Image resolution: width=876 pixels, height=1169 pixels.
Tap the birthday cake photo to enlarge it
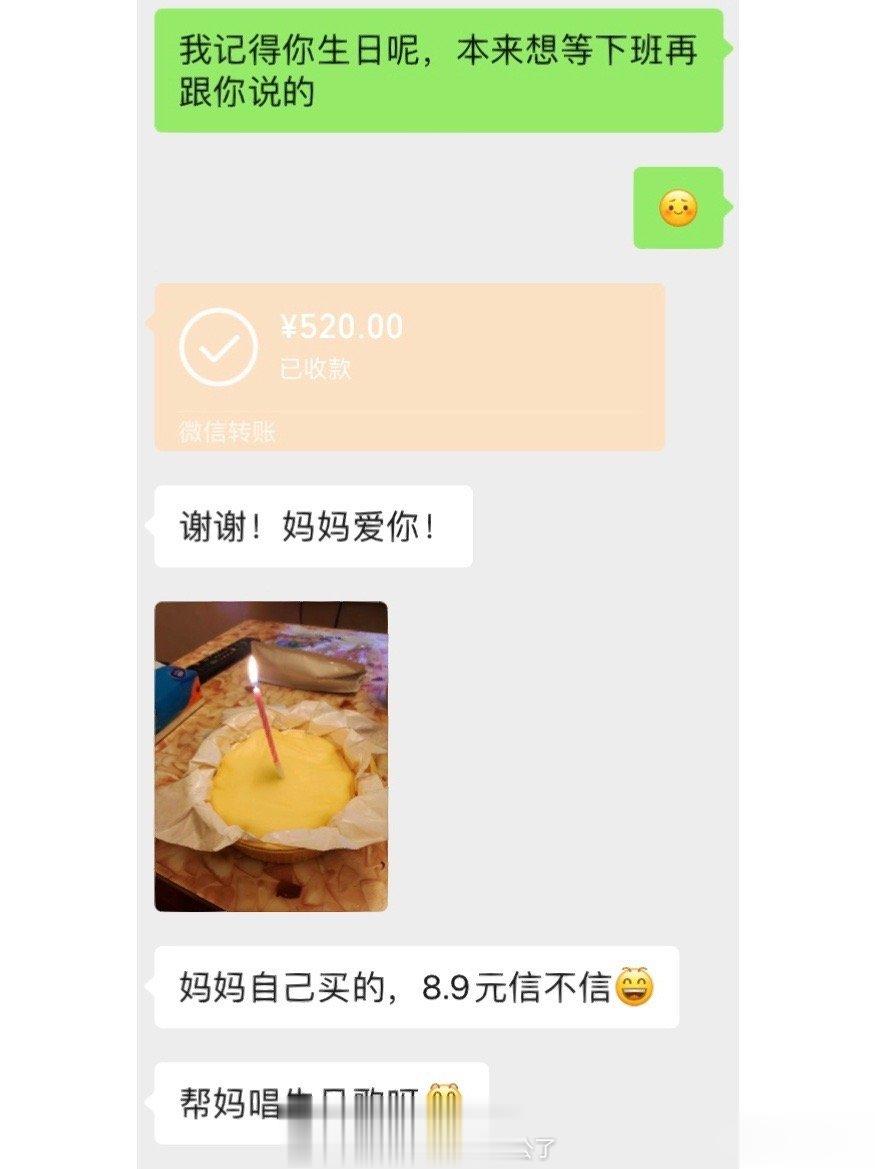point(272,755)
